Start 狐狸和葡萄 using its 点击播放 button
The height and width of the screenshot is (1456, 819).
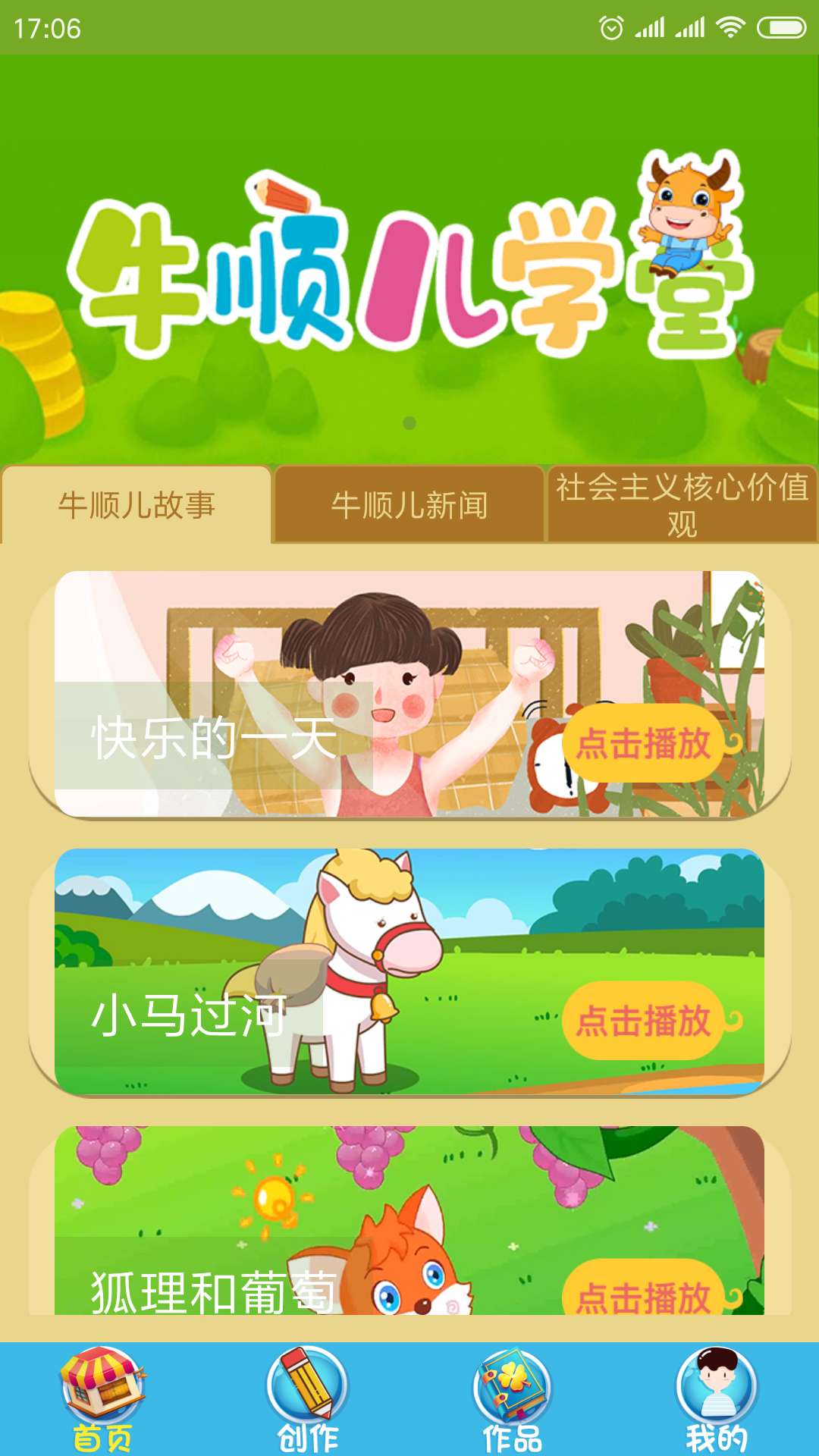[x=643, y=1294]
